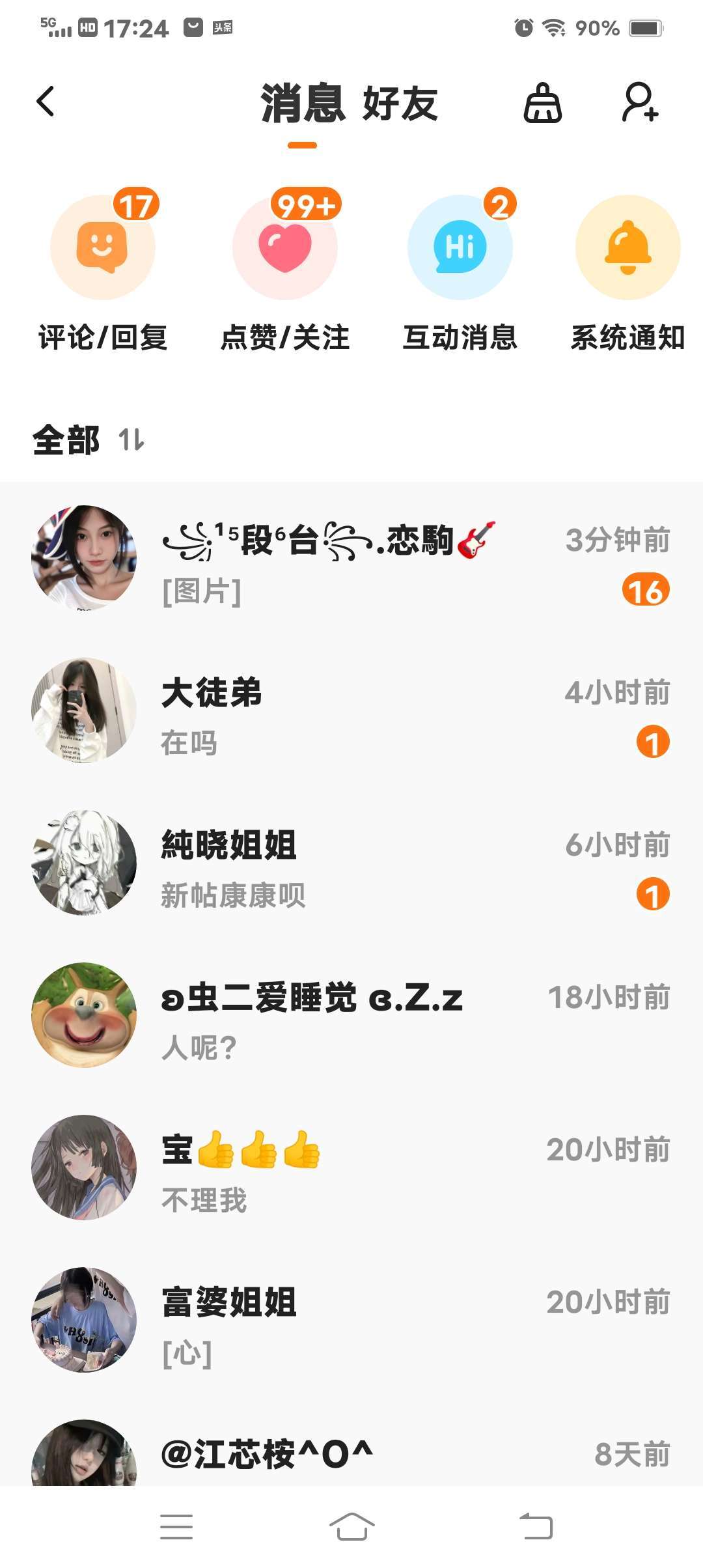Go back using the top-left arrow
Viewport: 703px width, 1568px height.
(x=46, y=102)
